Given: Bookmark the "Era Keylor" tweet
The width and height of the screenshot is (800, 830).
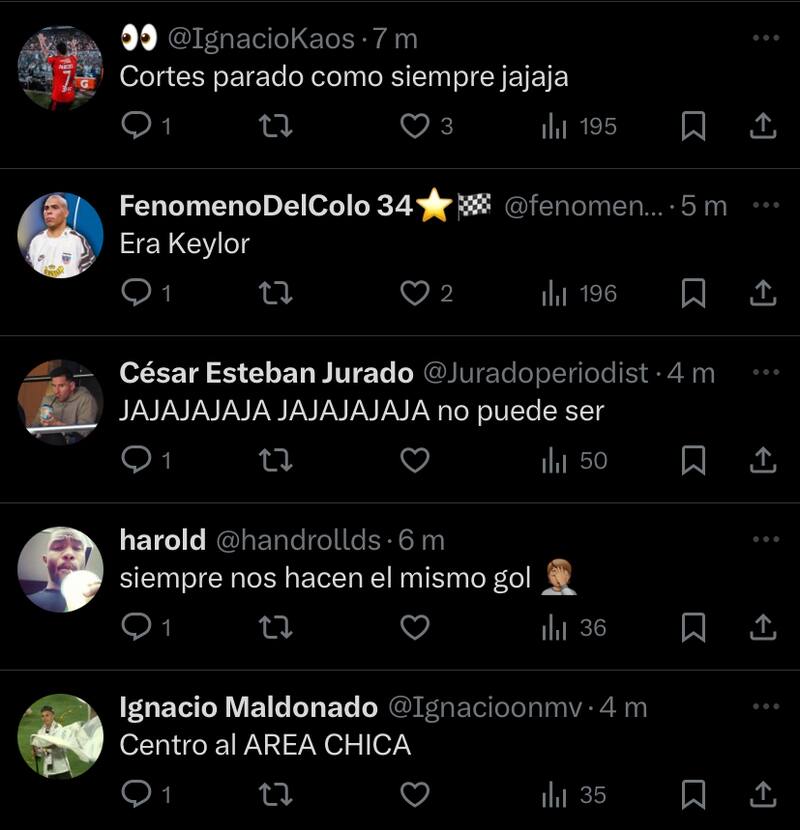Looking at the screenshot, I should click(x=693, y=293).
